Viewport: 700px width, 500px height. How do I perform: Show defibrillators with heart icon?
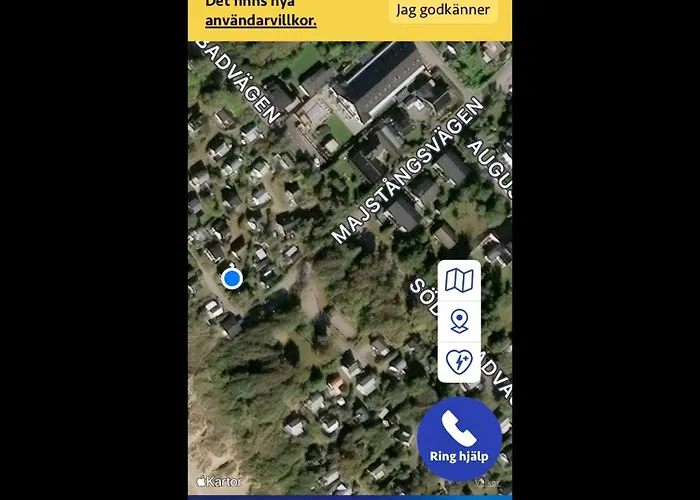(459, 362)
